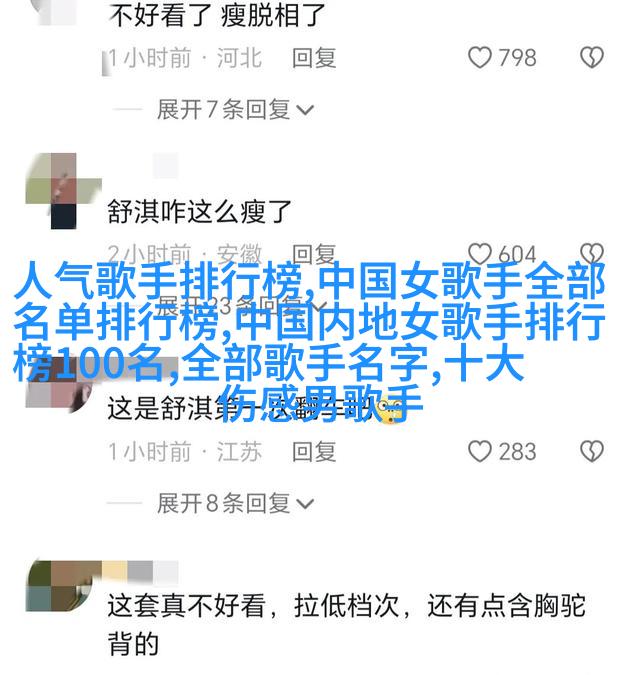The image size is (640, 675).
Task: Dislike the comment from 安徽
Action: tap(593, 255)
